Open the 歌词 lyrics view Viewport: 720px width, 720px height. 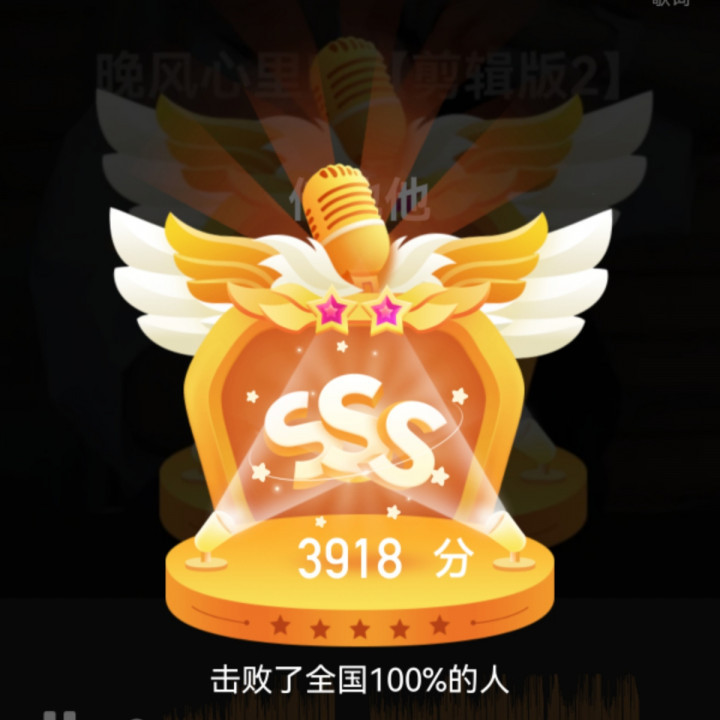[x=671, y=3]
